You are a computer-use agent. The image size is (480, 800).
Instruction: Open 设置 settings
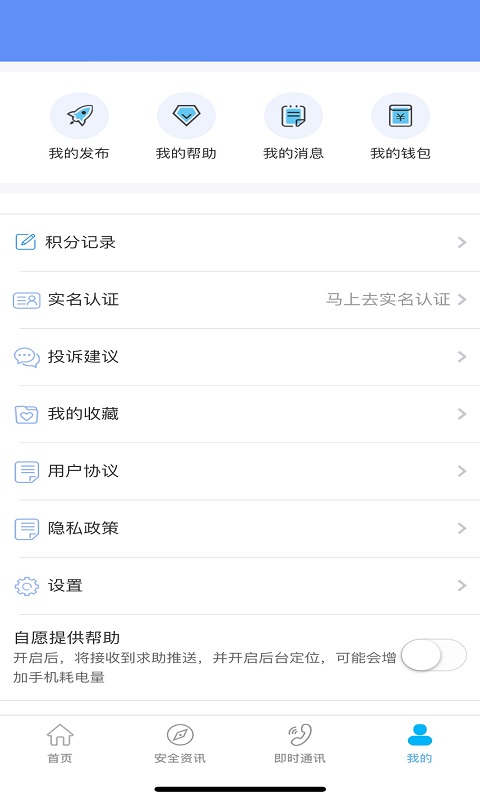[240, 585]
